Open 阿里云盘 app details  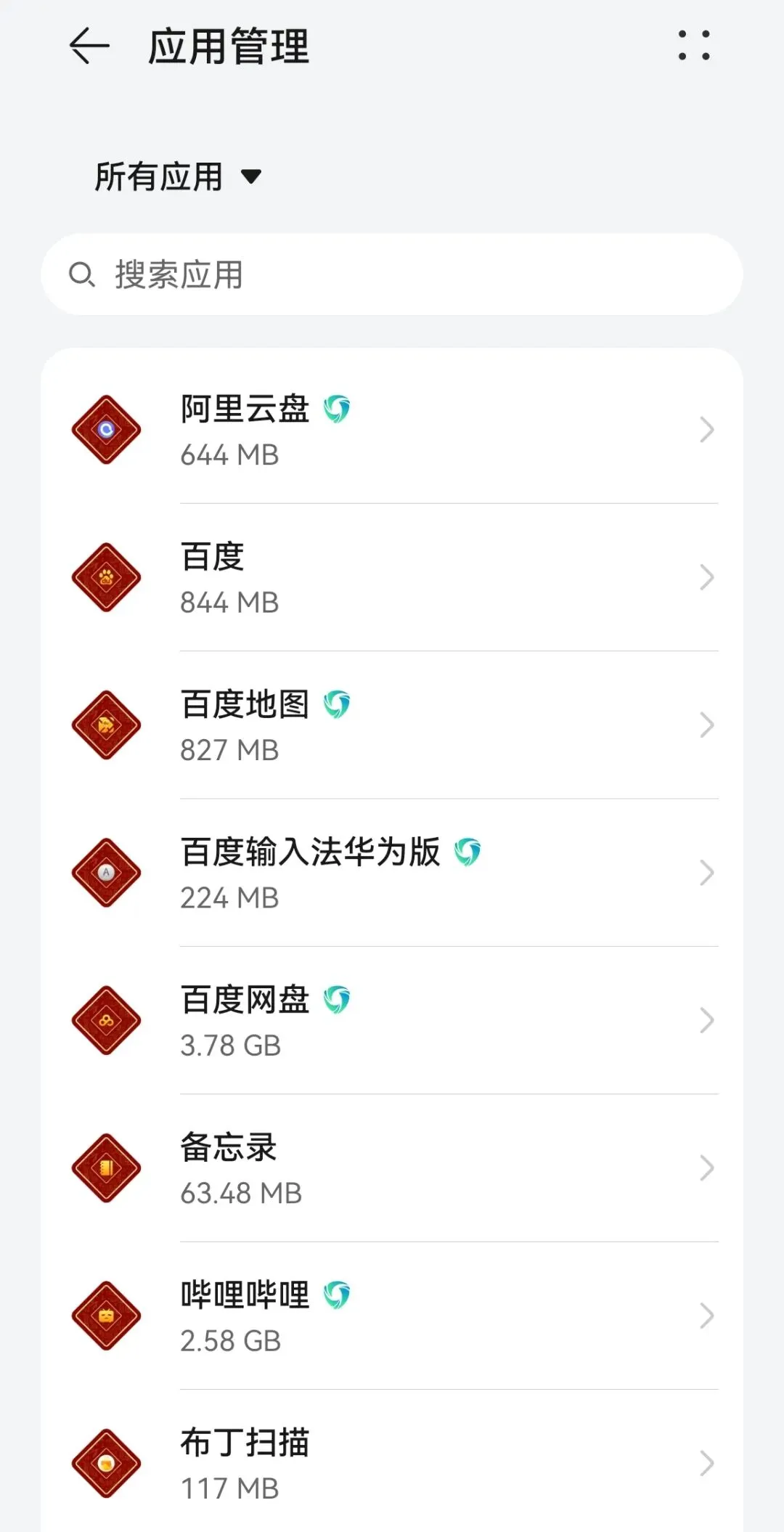(392, 431)
